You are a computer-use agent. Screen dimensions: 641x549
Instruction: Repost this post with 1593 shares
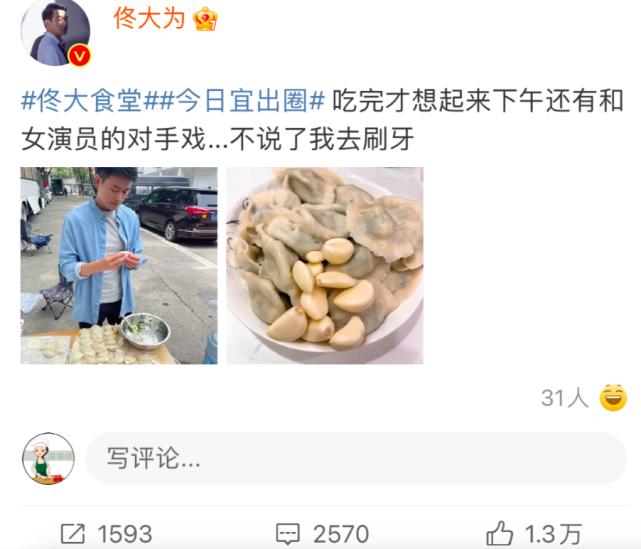click(106, 534)
